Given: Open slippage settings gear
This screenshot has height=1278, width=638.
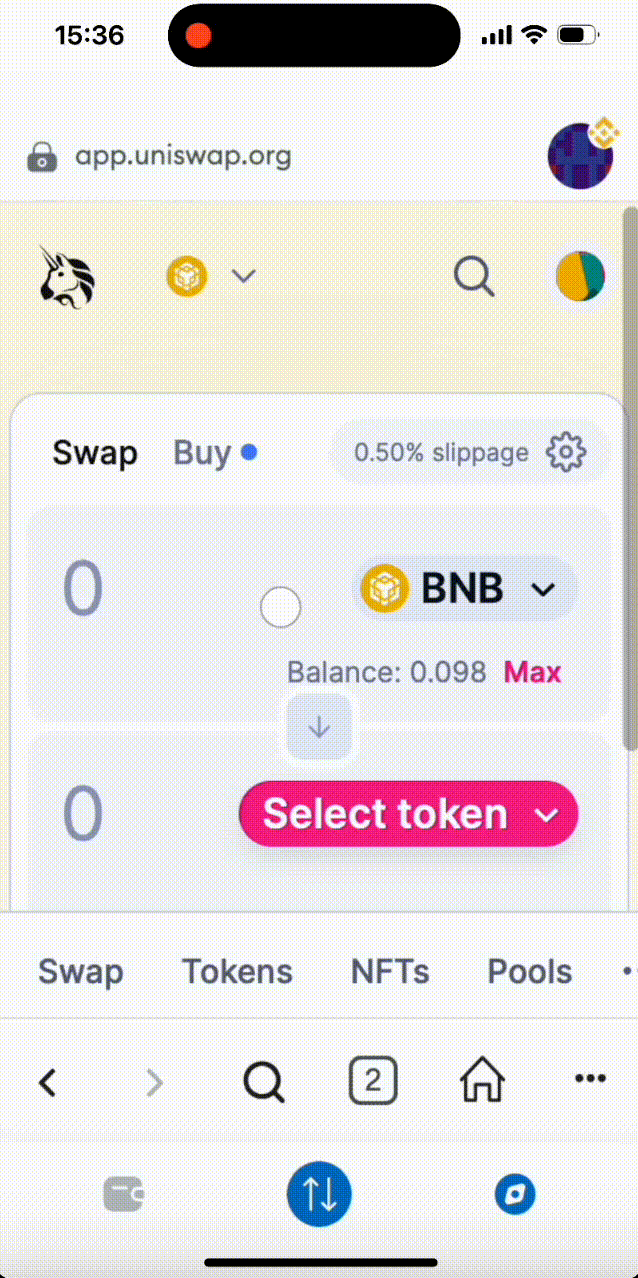Looking at the screenshot, I should click(x=566, y=453).
